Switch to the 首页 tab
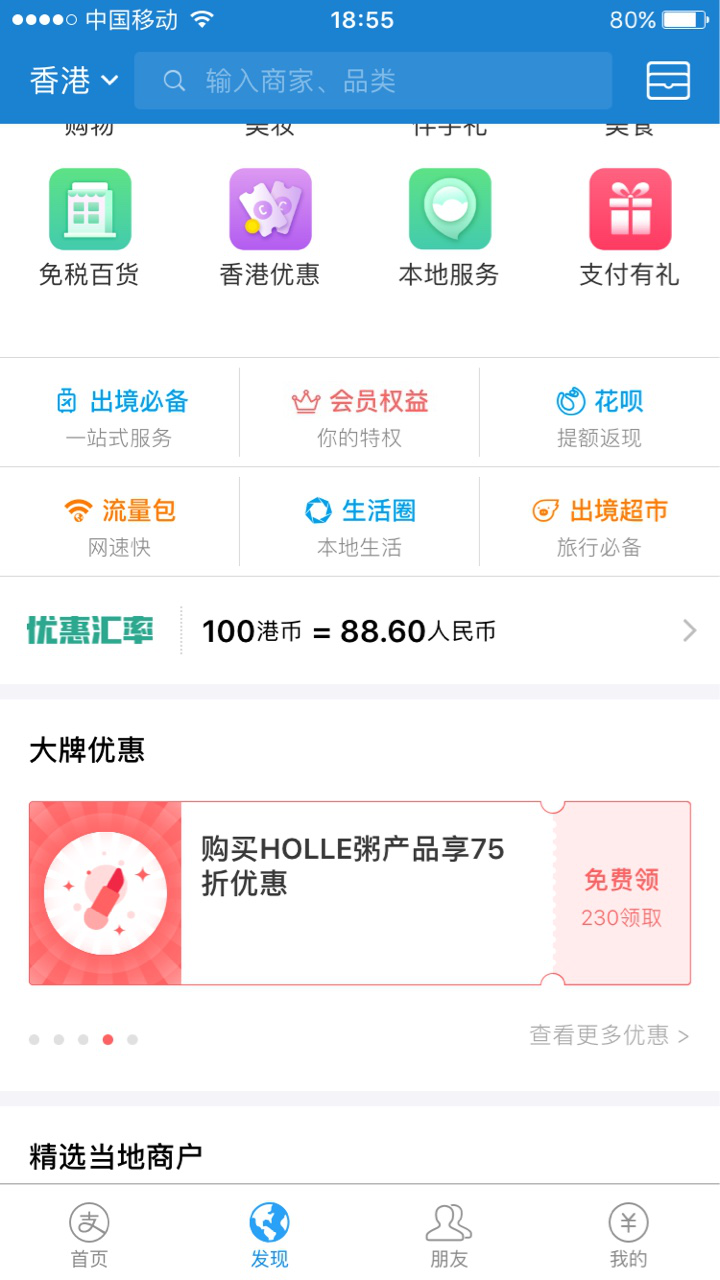The image size is (720, 1280). (89, 1235)
